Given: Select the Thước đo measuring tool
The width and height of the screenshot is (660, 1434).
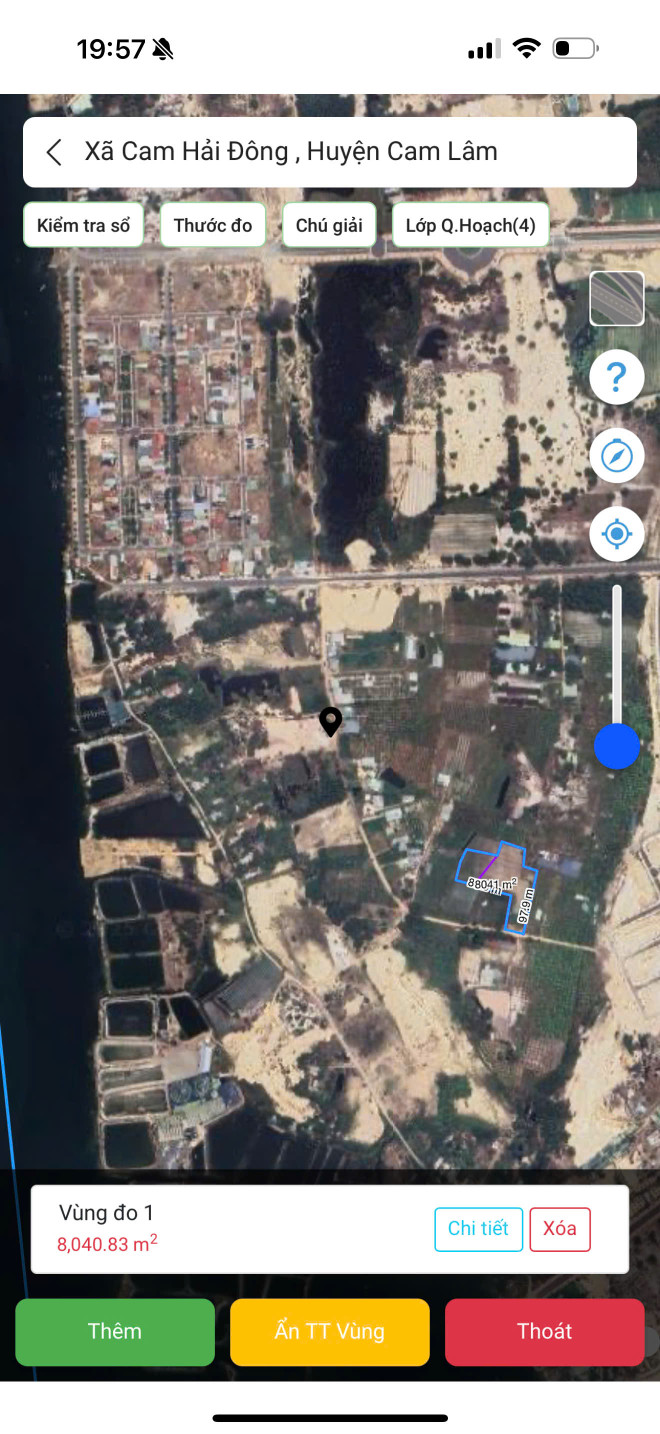Looking at the screenshot, I should click(x=213, y=225).
